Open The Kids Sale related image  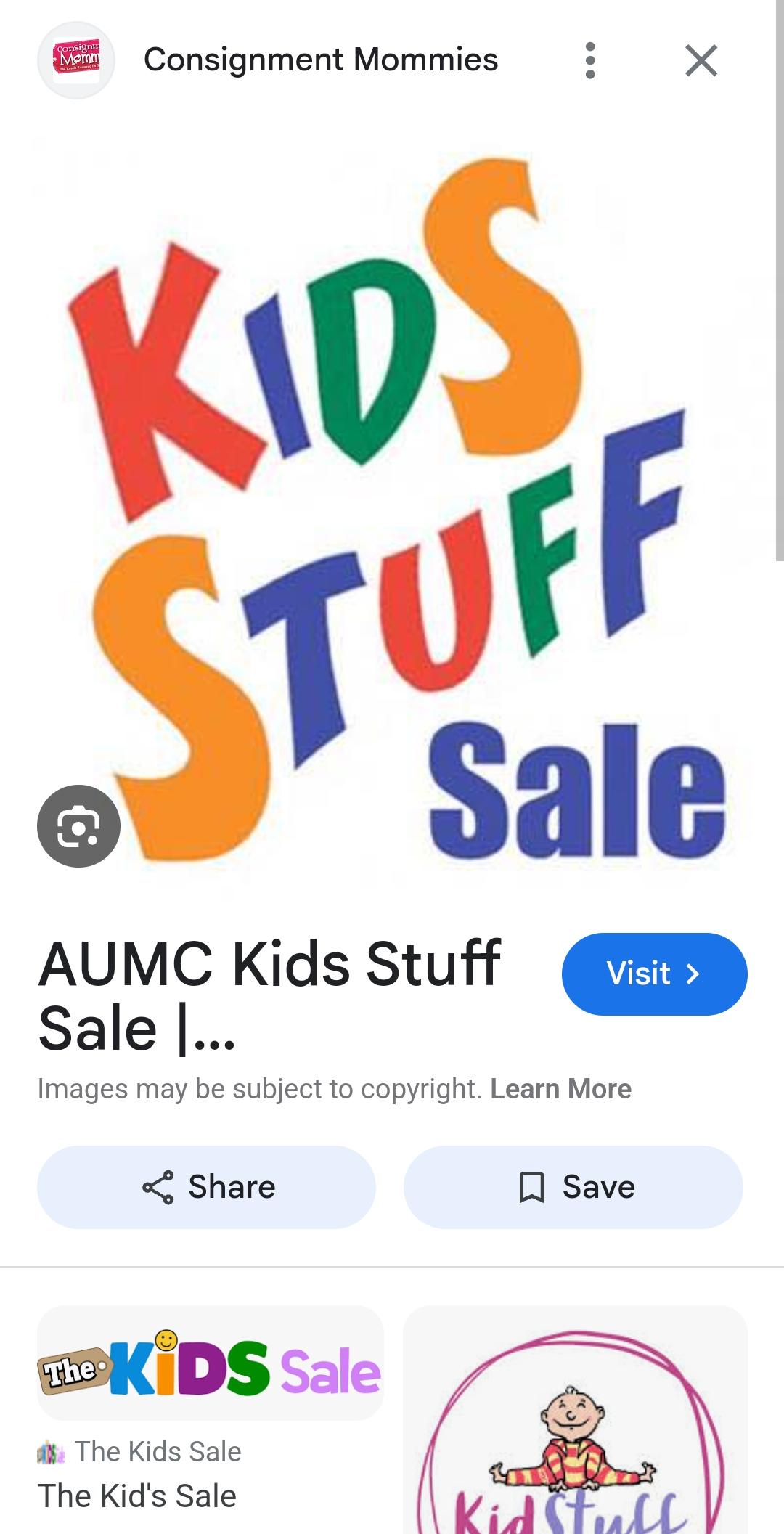211,1363
